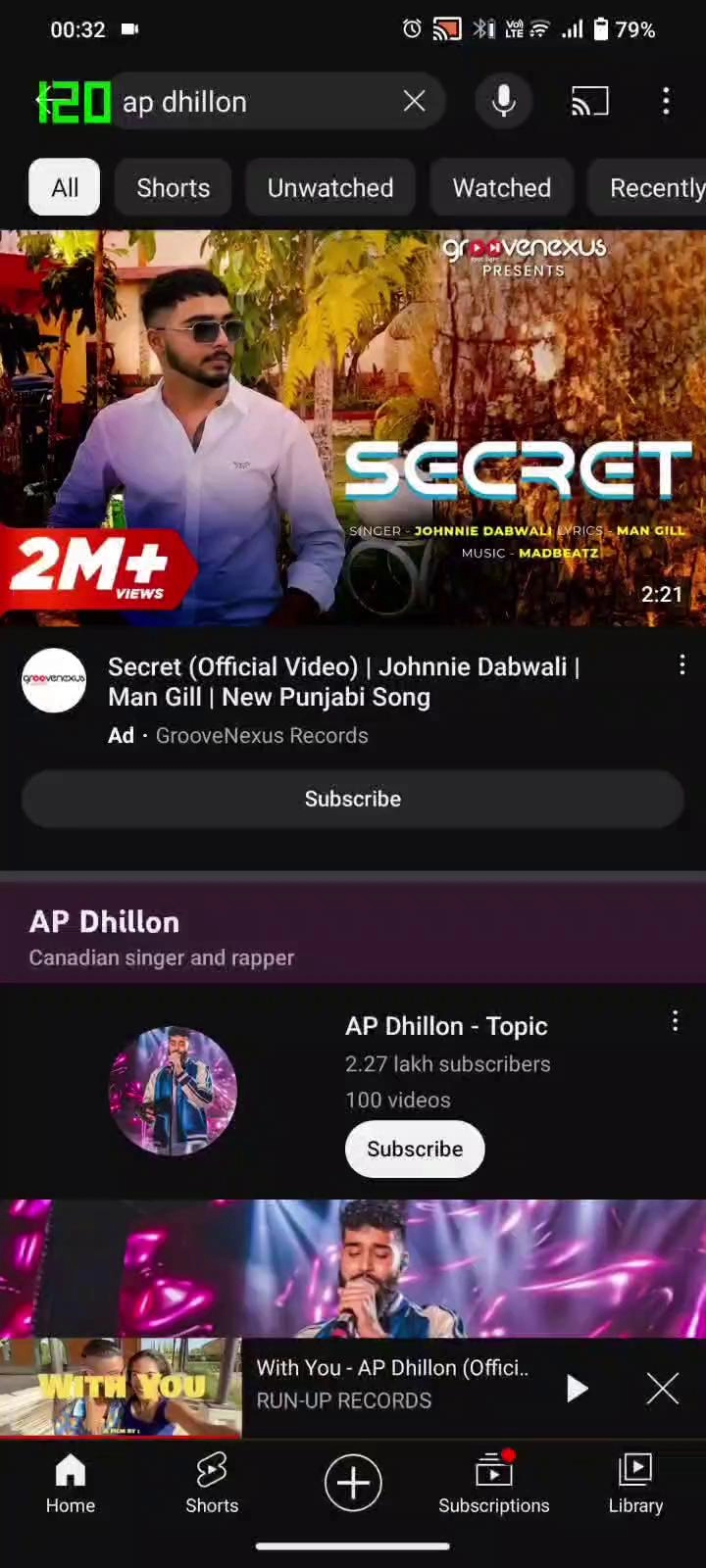Screen dimensions: 706x1568
Task: Select the Shorts filter chip
Action: click(x=173, y=187)
